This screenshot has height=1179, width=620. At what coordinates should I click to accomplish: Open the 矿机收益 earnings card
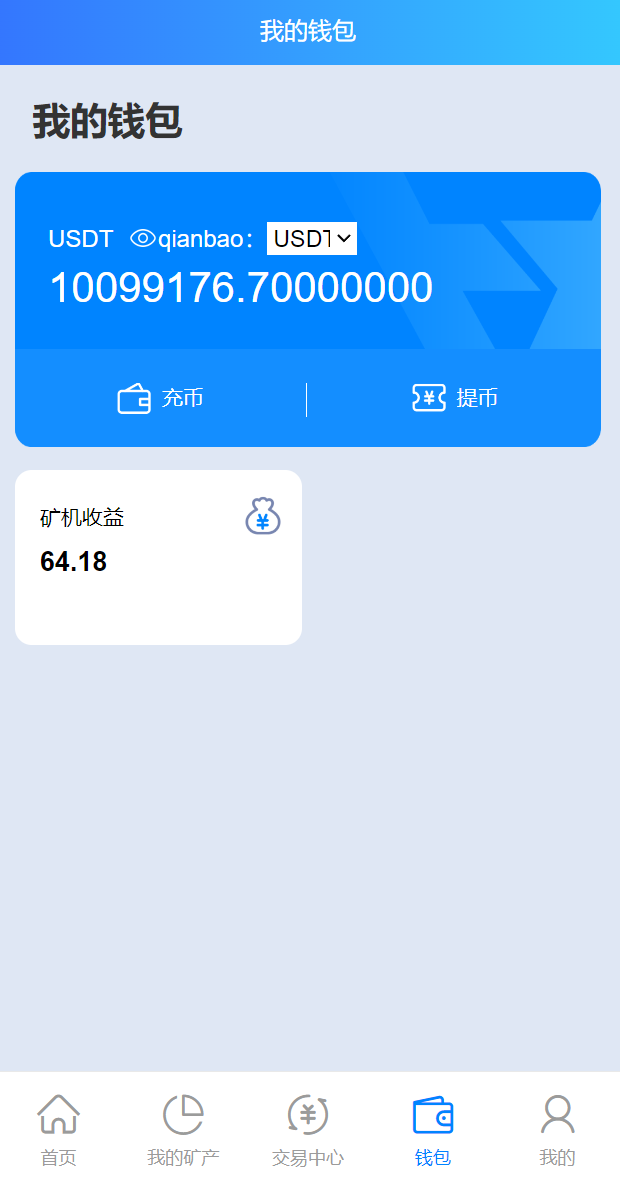click(158, 557)
